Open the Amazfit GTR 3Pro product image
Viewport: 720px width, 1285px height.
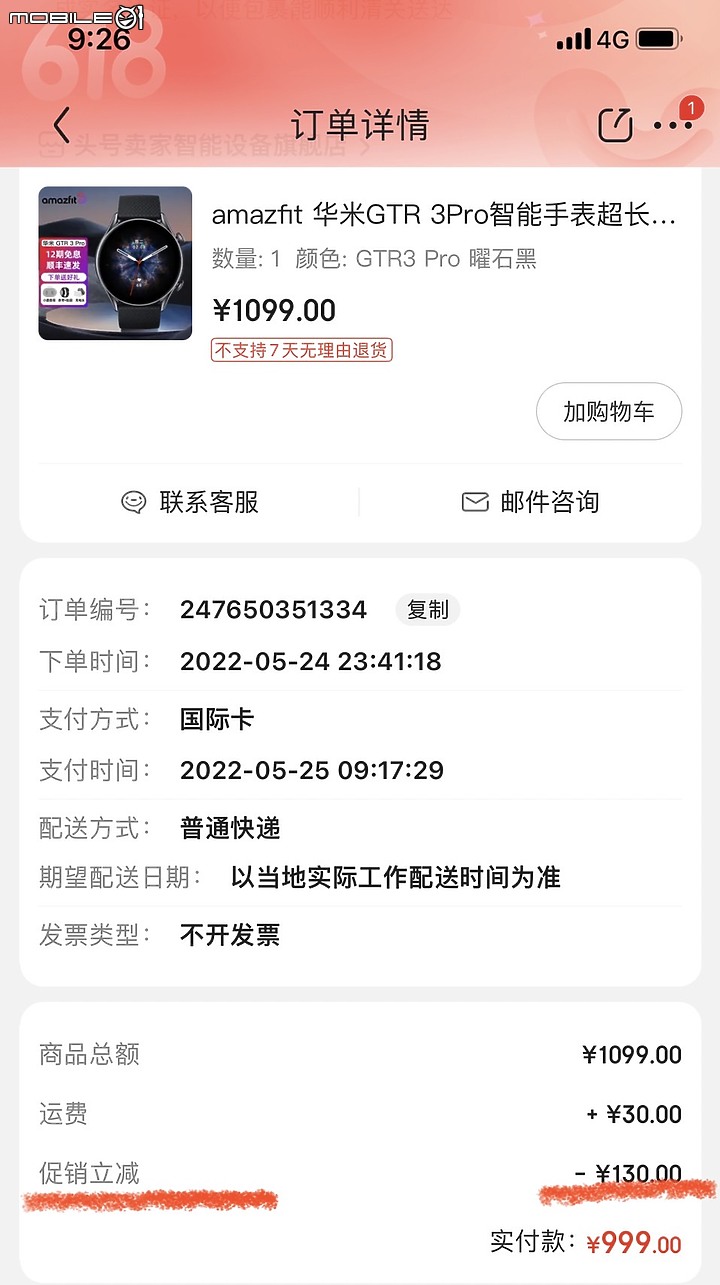point(115,263)
